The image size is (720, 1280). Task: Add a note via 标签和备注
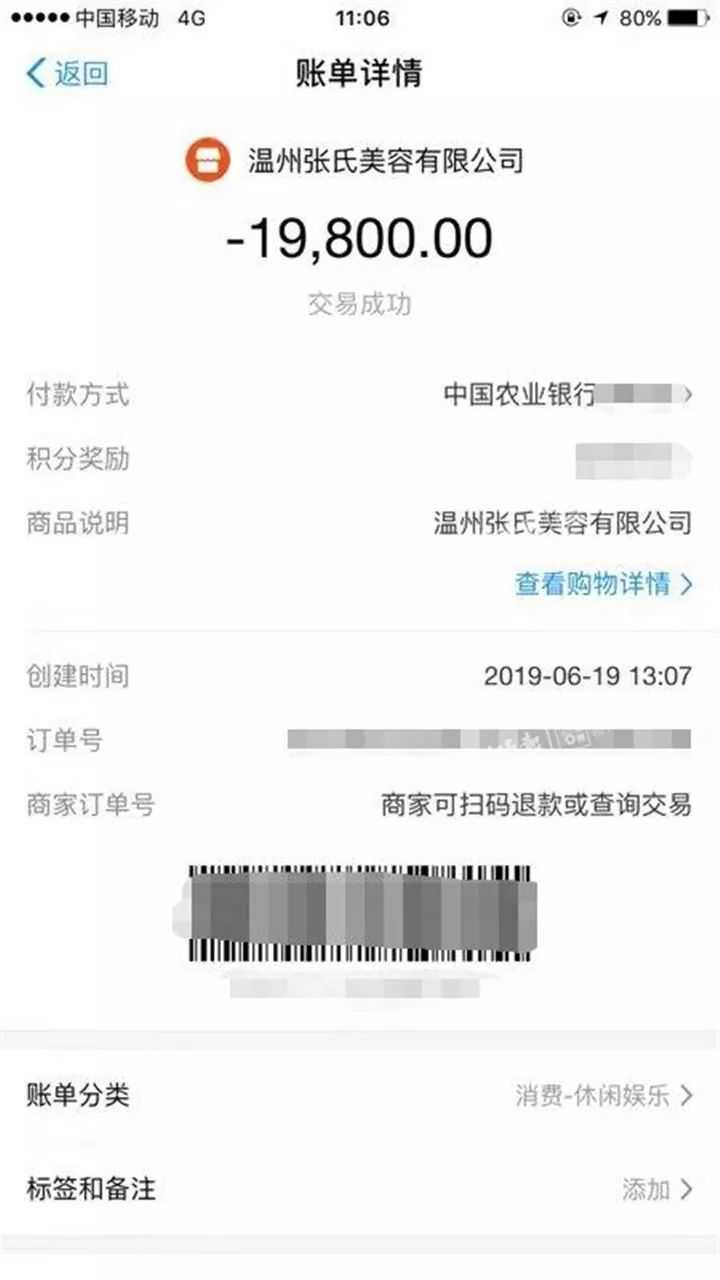click(360, 1189)
